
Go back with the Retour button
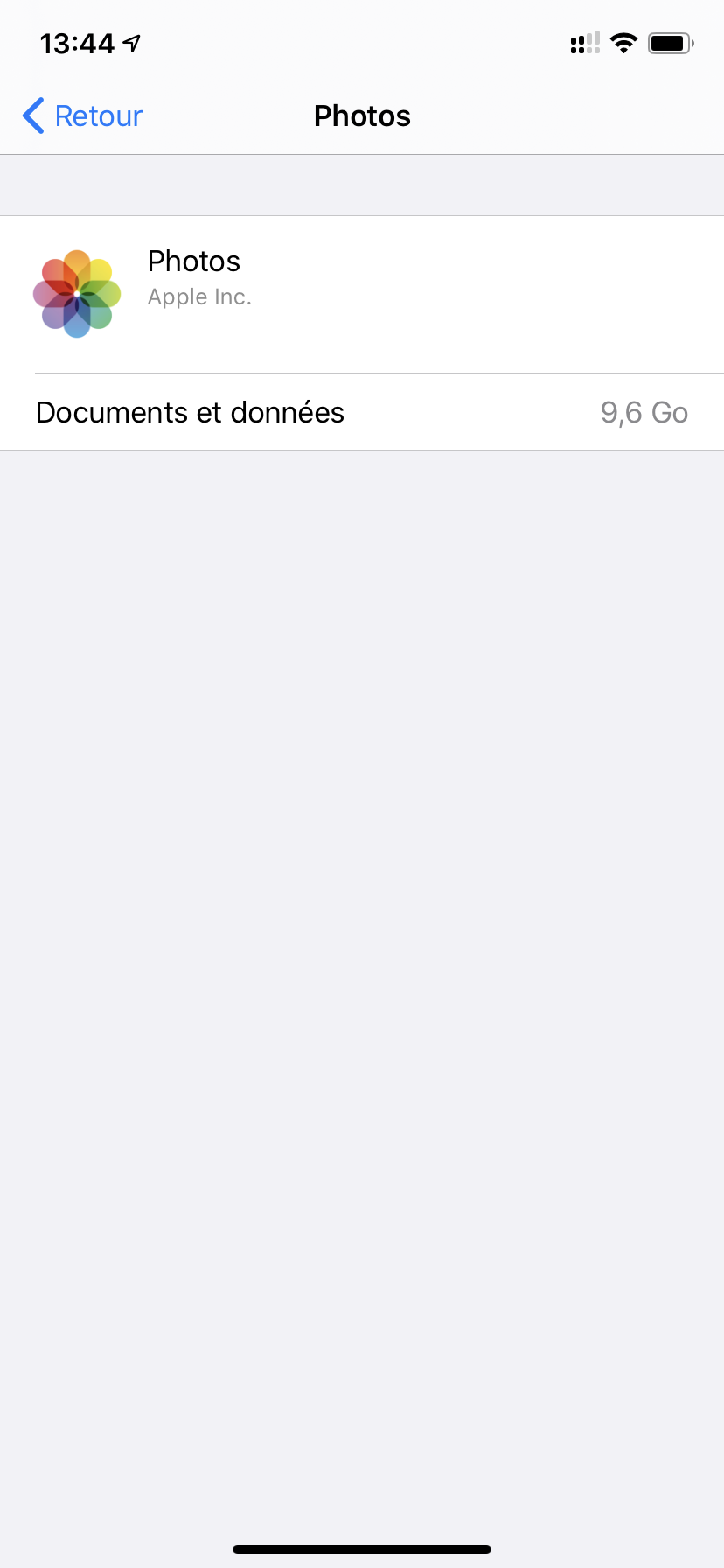click(x=83, y=115)
